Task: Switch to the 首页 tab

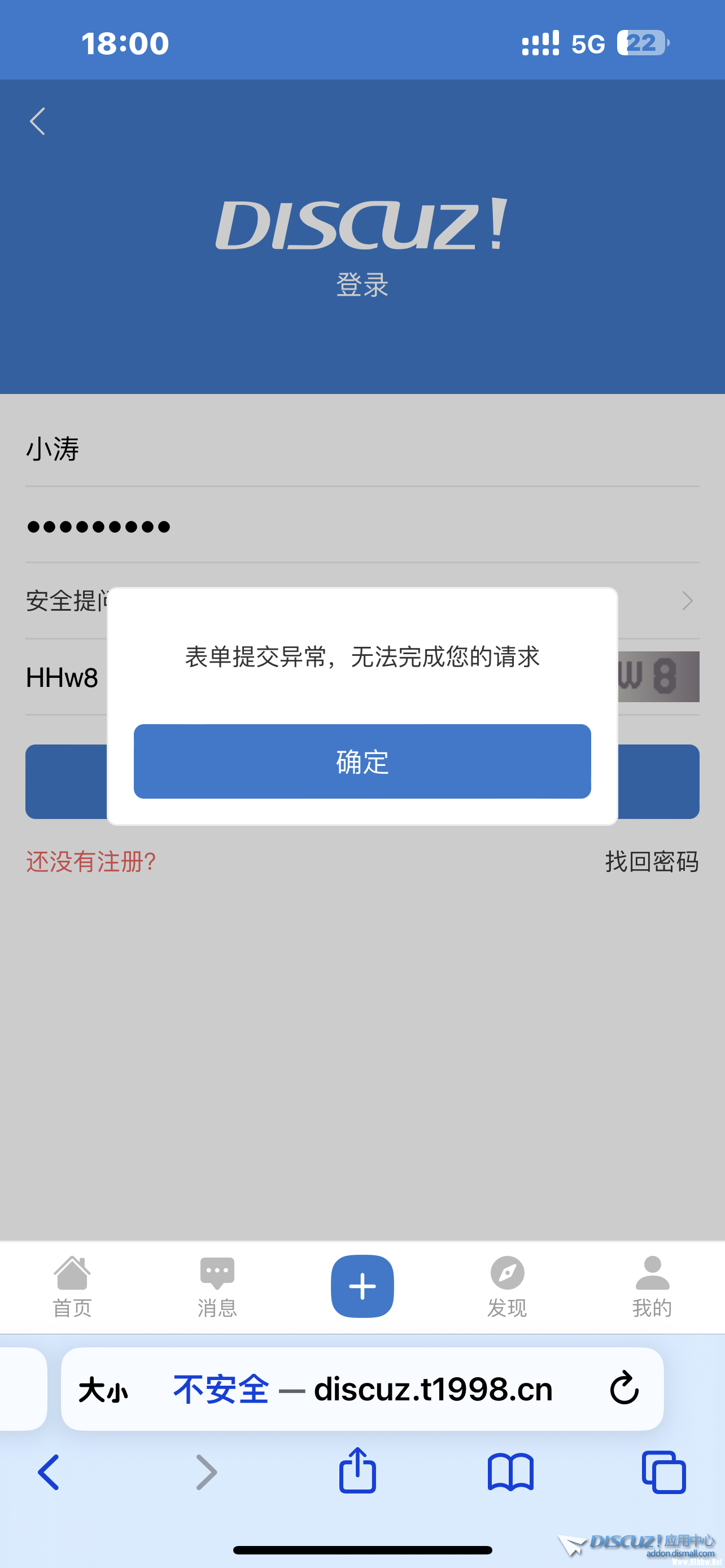Action: click(x=72, y=1286)
